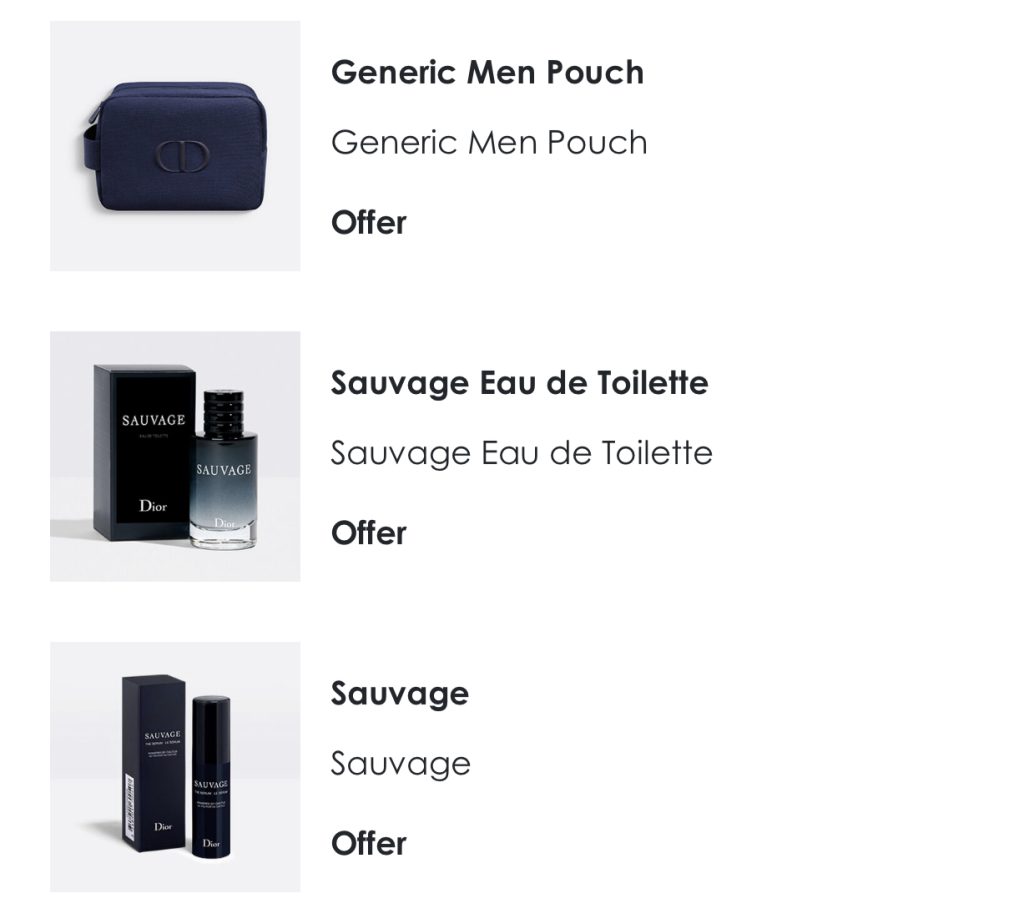The image size is (1024, 924).
Task: Open the Generic Men Pouch item
Action: 487,73
